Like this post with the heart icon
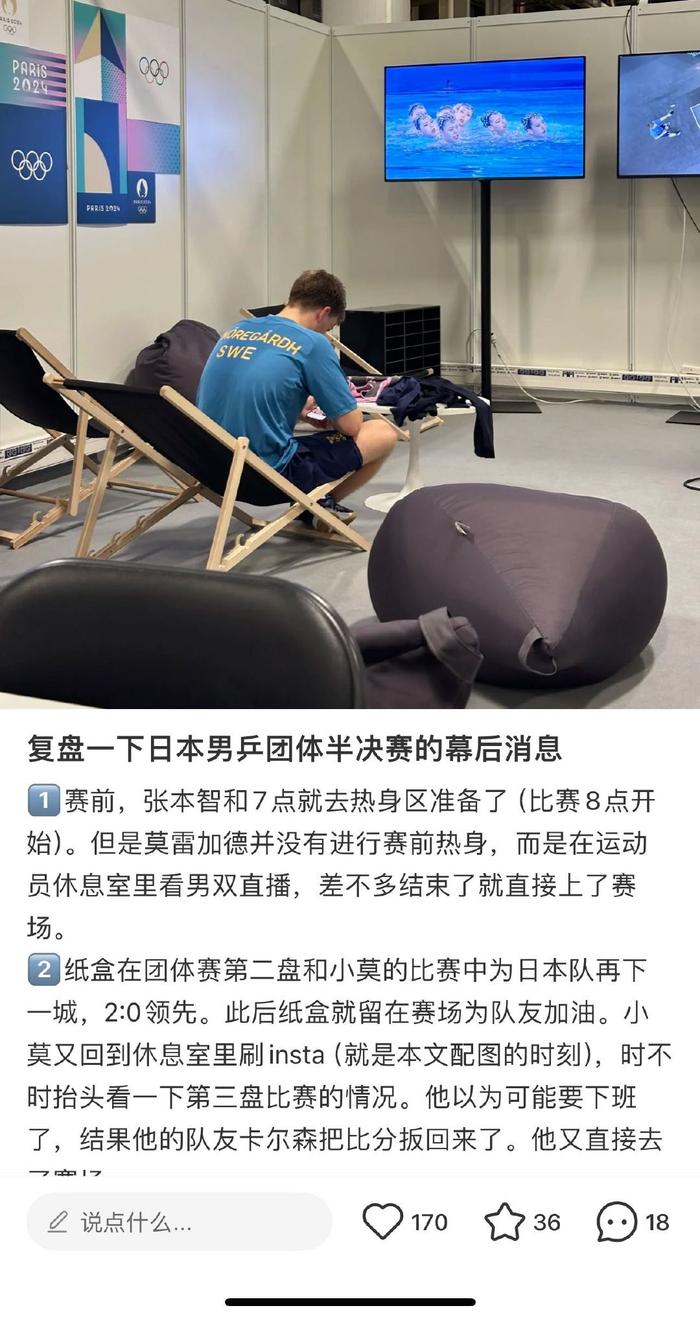 (x=382, y=1222)
